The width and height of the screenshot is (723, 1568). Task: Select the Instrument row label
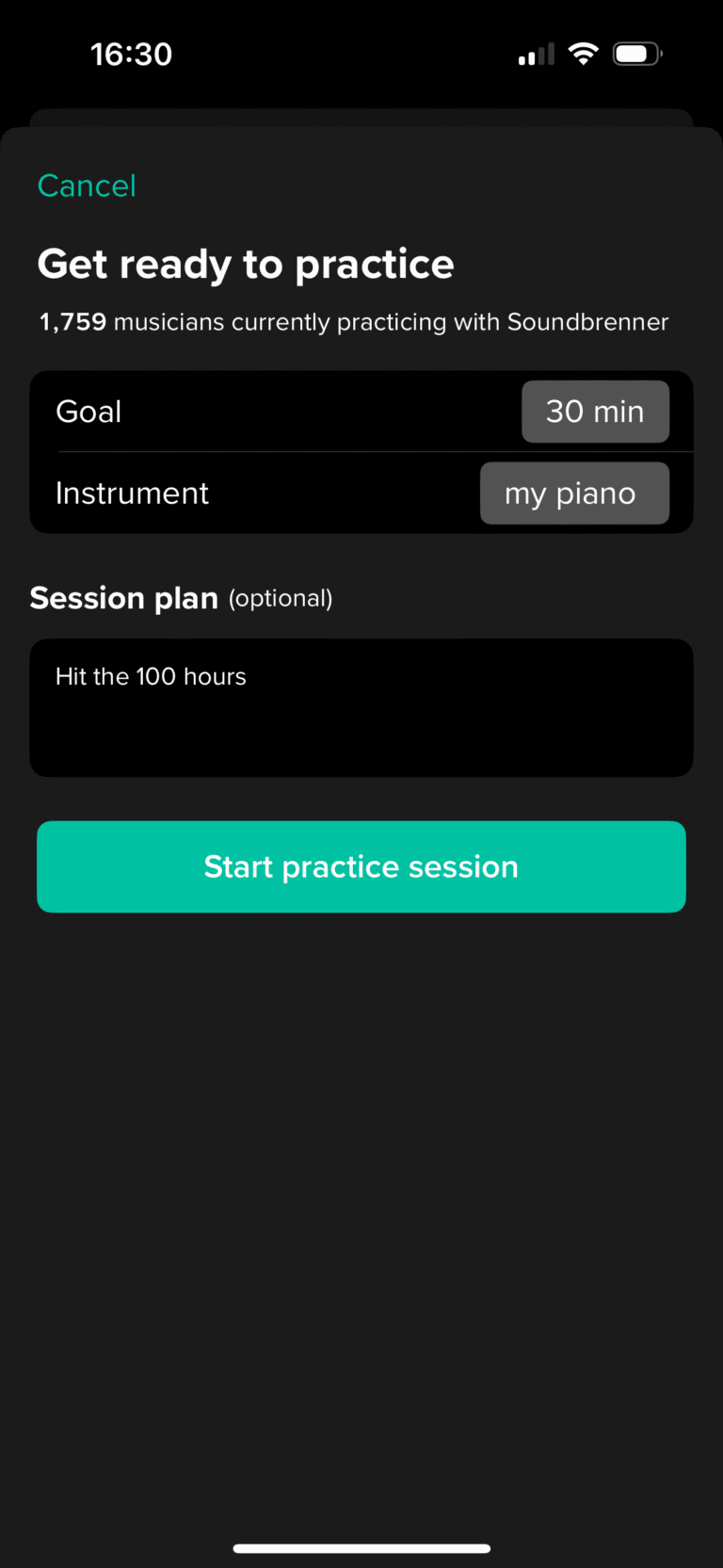coord(132,493)
